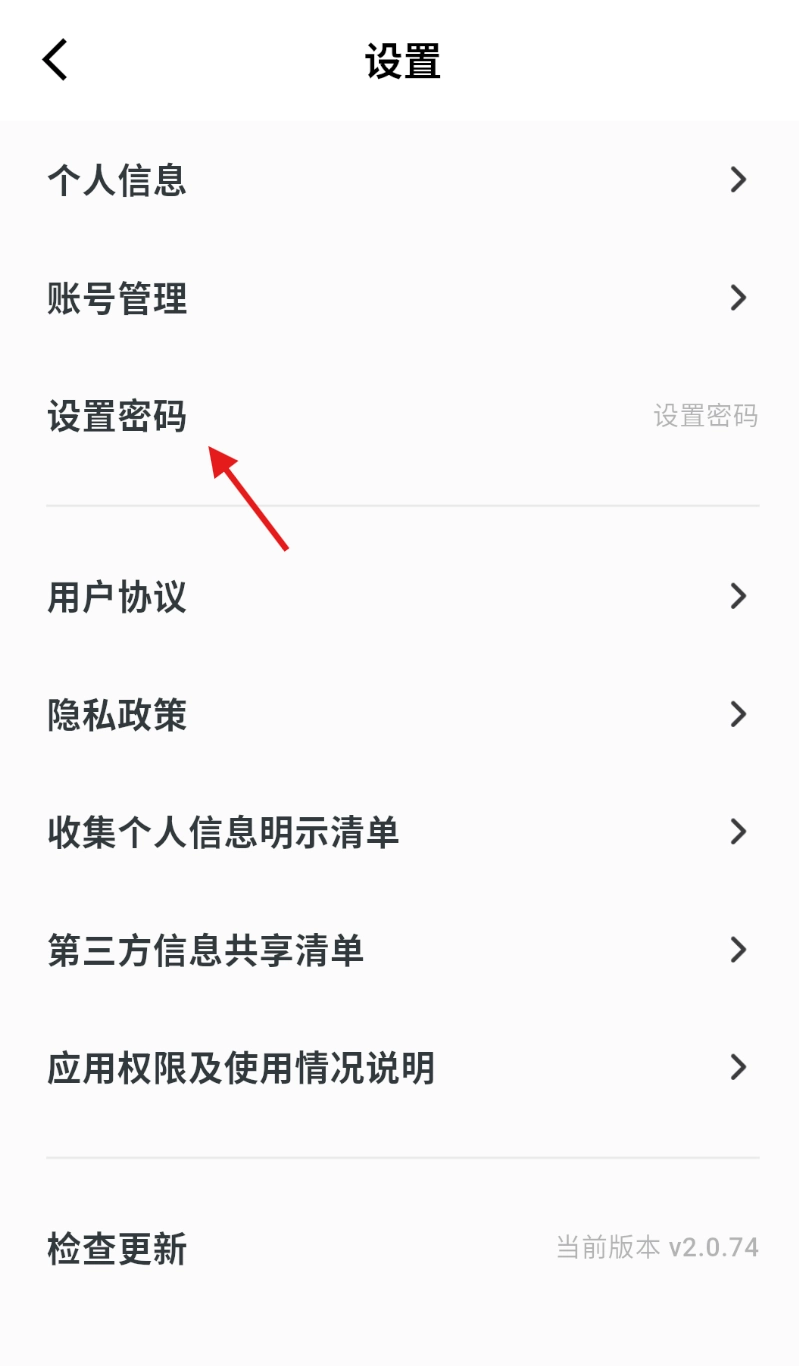This screenshot has height=1366, width=799.
Task: Tap the 设置密码 row
Action: tap(399, 416)
